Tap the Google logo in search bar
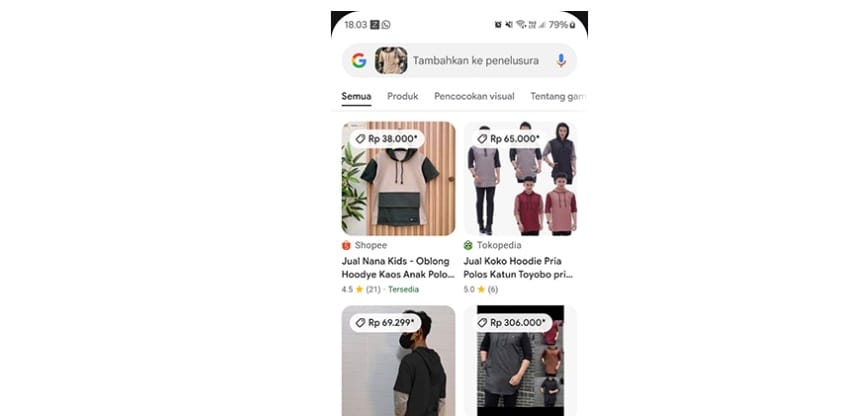This screenshot has width=841, height=416. [359, 61]
